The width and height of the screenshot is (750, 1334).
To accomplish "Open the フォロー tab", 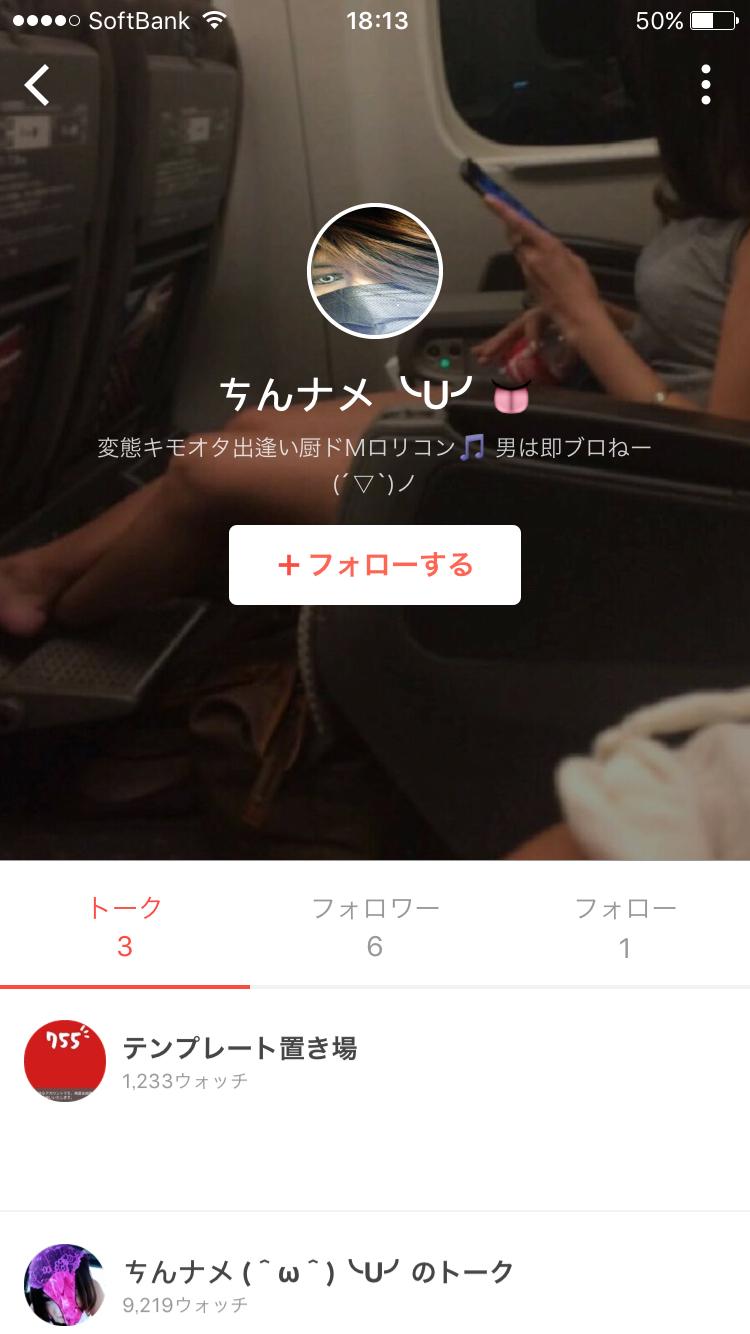I will [x=624, y=925].
